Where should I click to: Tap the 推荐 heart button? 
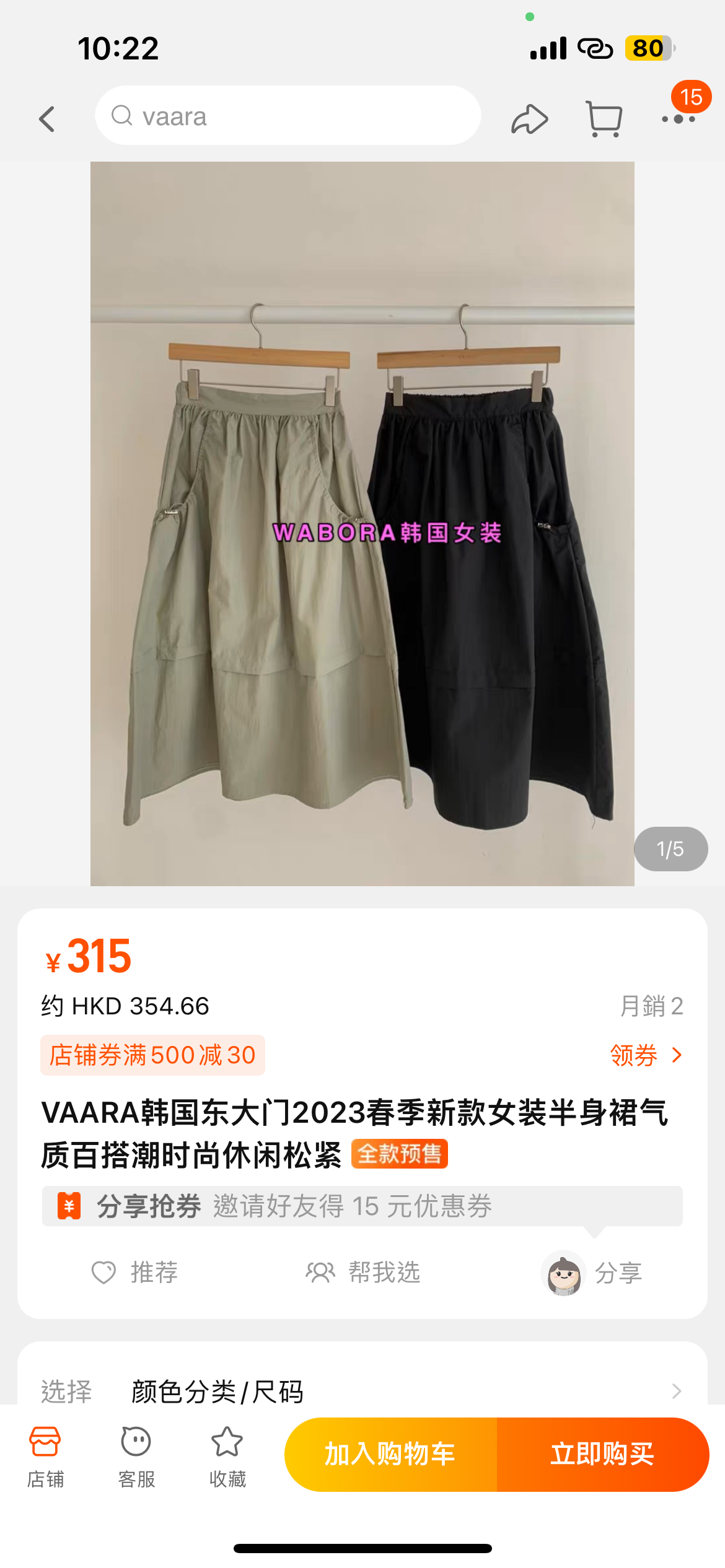134,1273
